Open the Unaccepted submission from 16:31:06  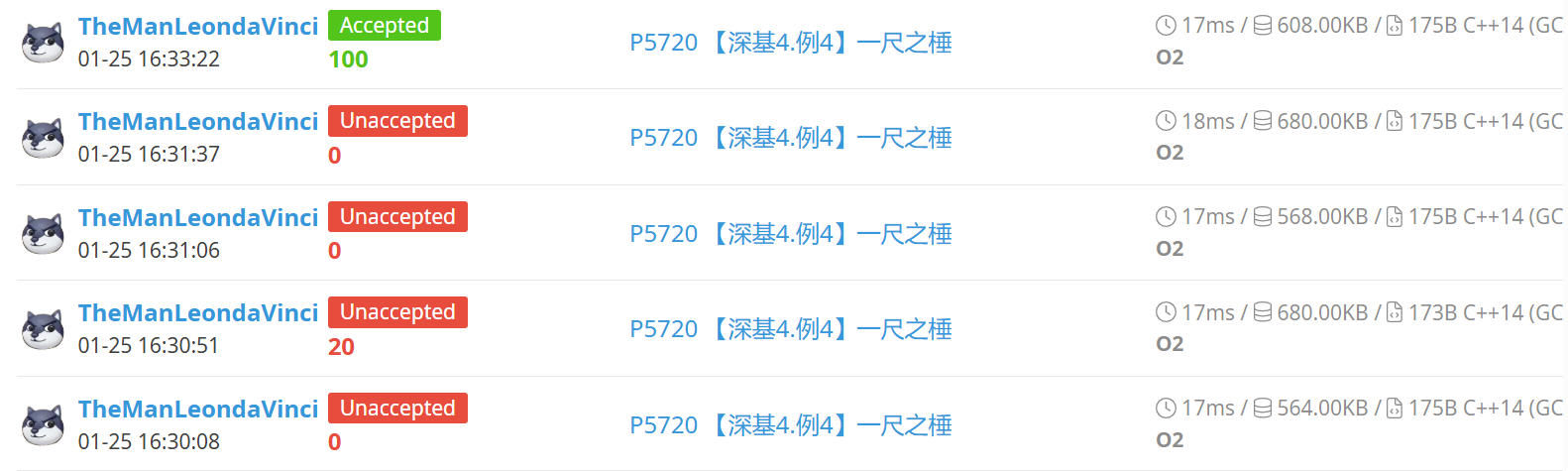click(x=396, y=217)
